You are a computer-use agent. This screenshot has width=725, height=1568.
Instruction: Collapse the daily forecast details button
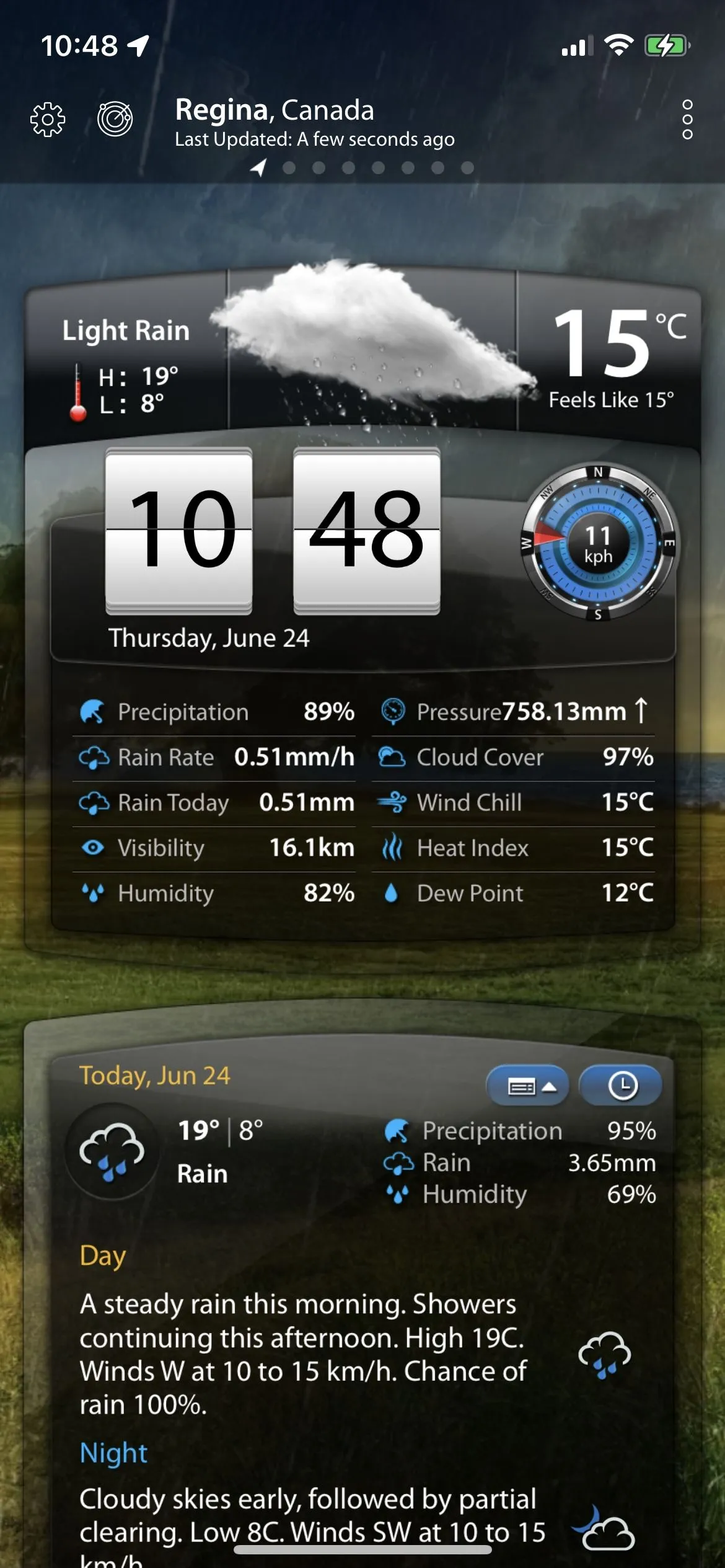pyautogui.click(x=527, y=1086)
